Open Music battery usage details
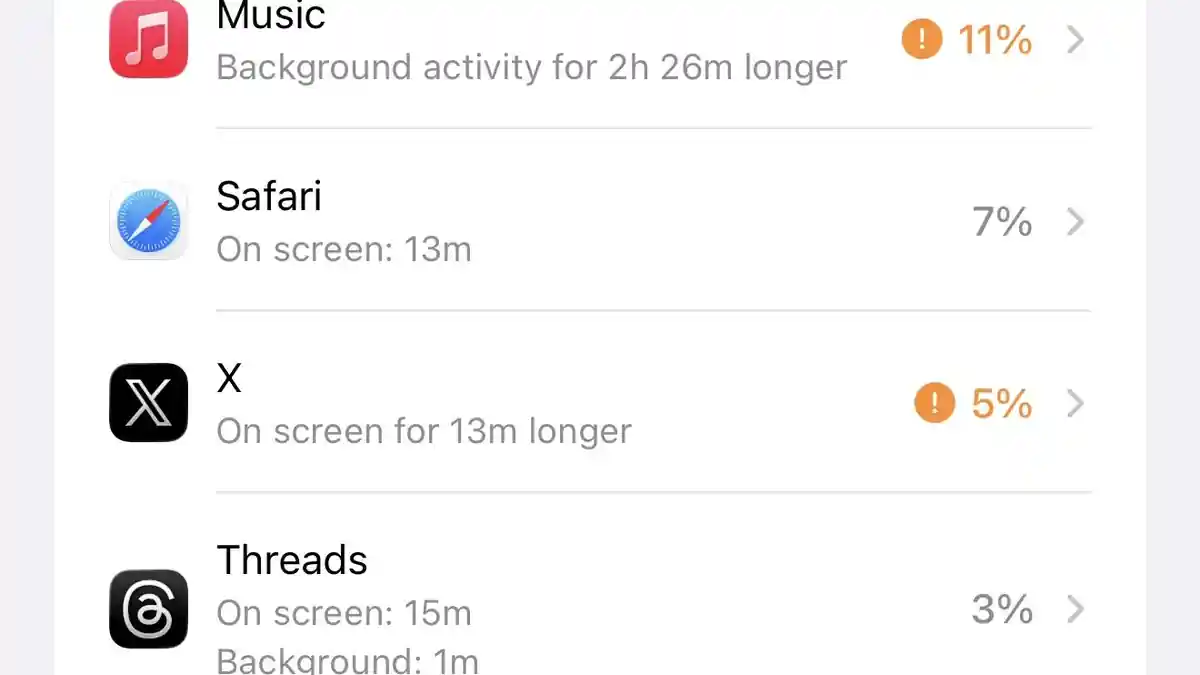The image size is (1200, 675). click(x=600, y=42)
